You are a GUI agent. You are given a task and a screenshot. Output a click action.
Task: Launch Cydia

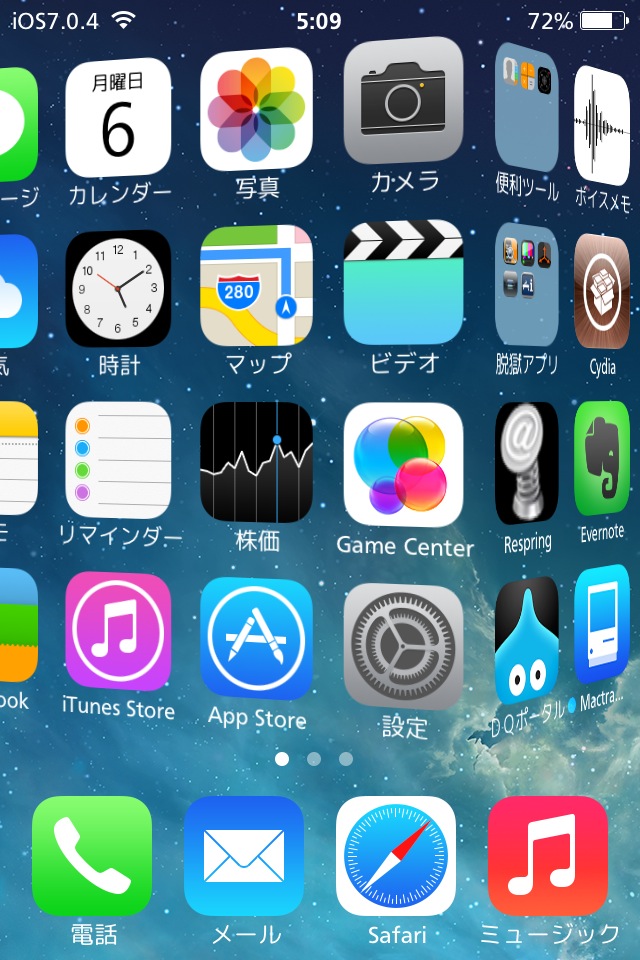(x=601, y=292)
